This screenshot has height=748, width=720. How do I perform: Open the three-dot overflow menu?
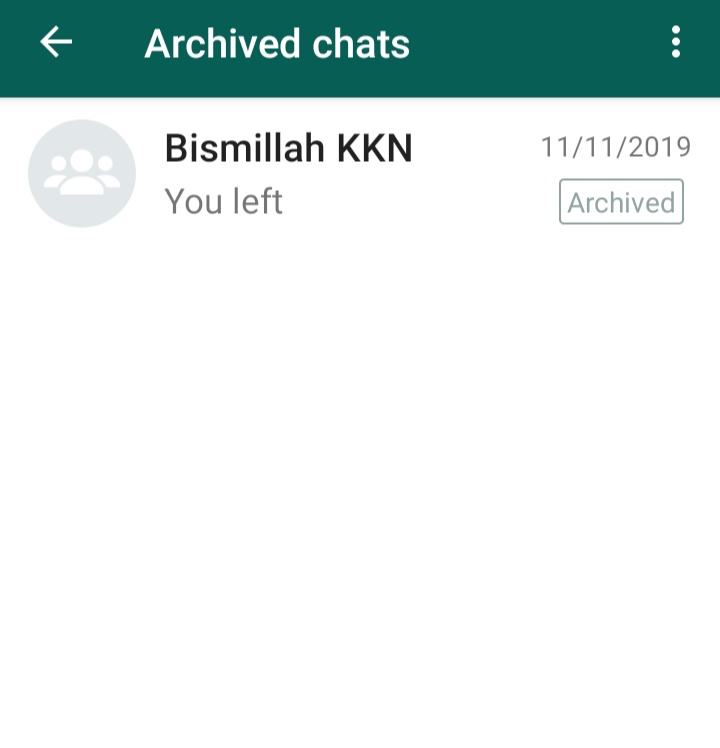tap(676, 43)
